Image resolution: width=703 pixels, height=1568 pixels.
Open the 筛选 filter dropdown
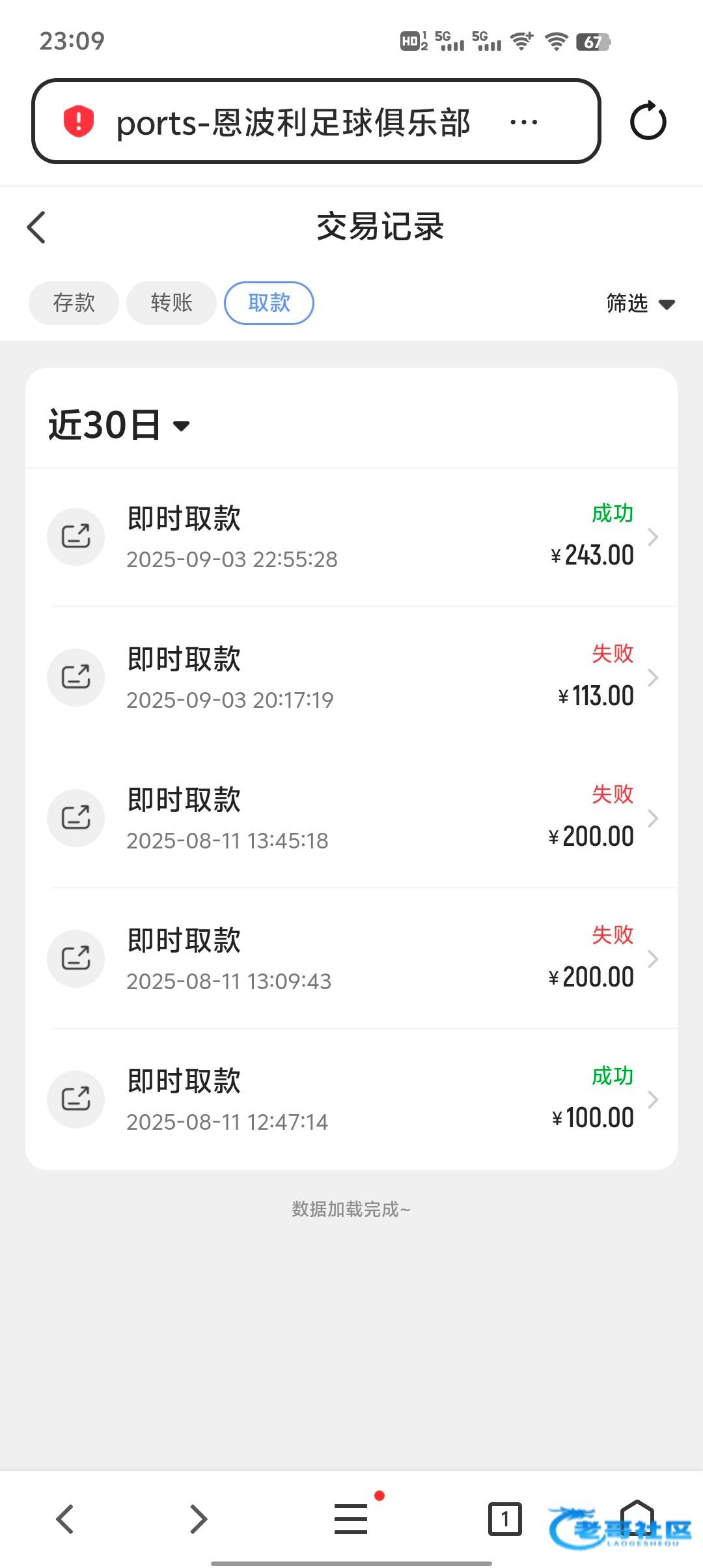coord(640,303)
